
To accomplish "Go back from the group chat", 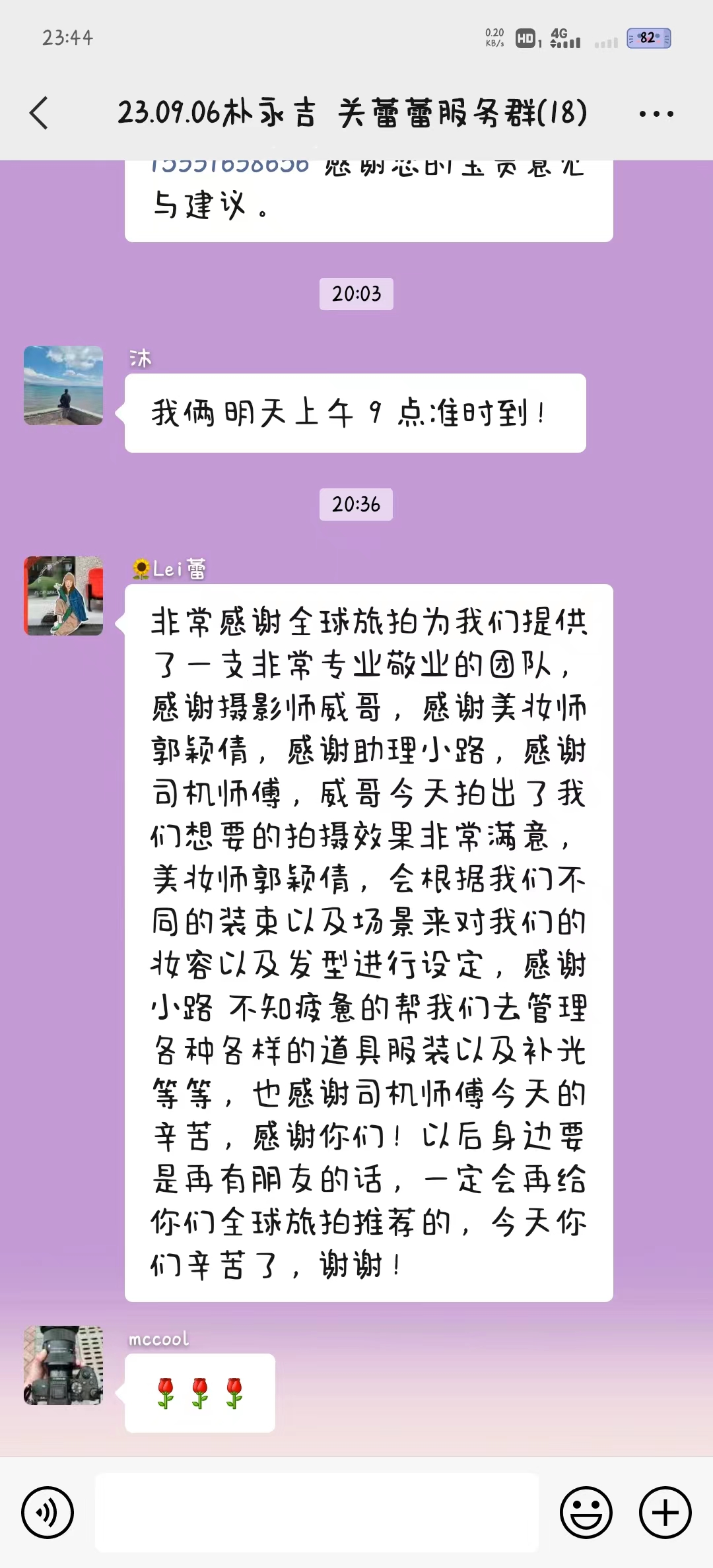I will tap(39, 113).
